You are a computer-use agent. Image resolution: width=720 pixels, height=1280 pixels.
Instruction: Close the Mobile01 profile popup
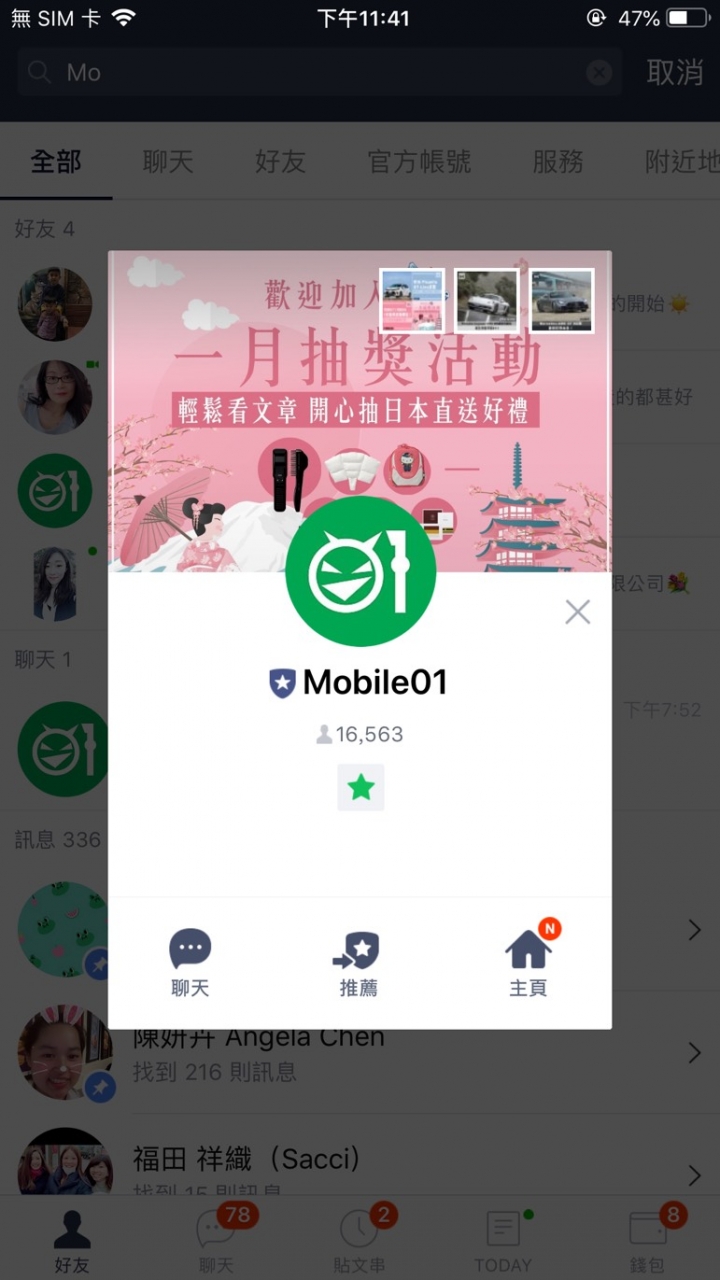tap(577, 612)
